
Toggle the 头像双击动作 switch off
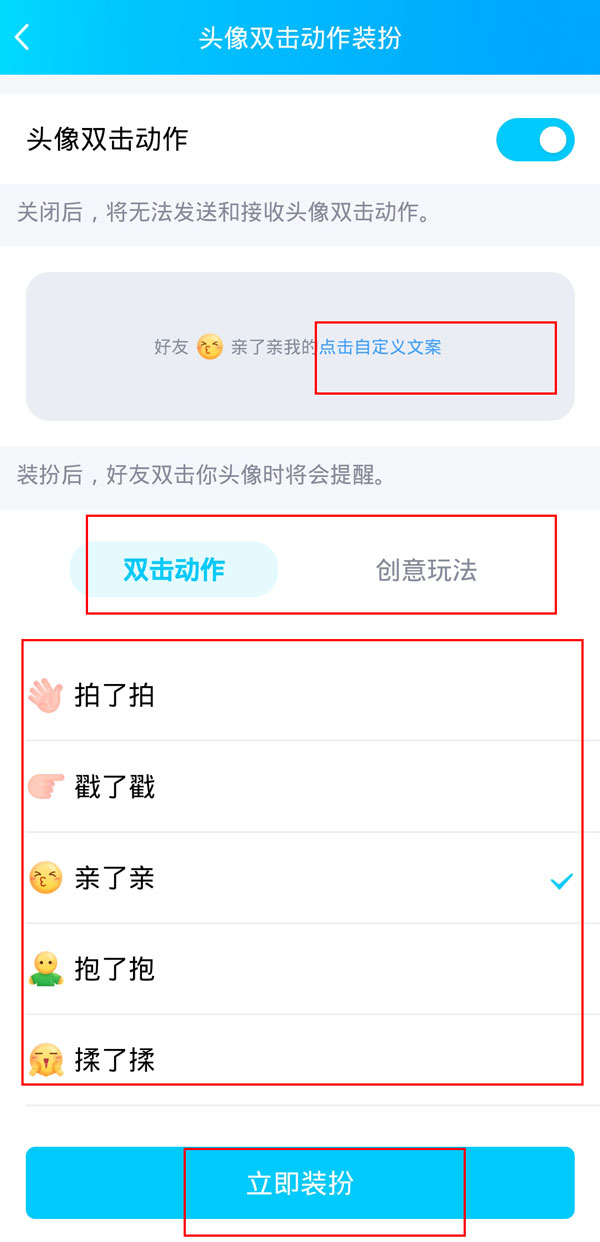(x=535, y=140)
